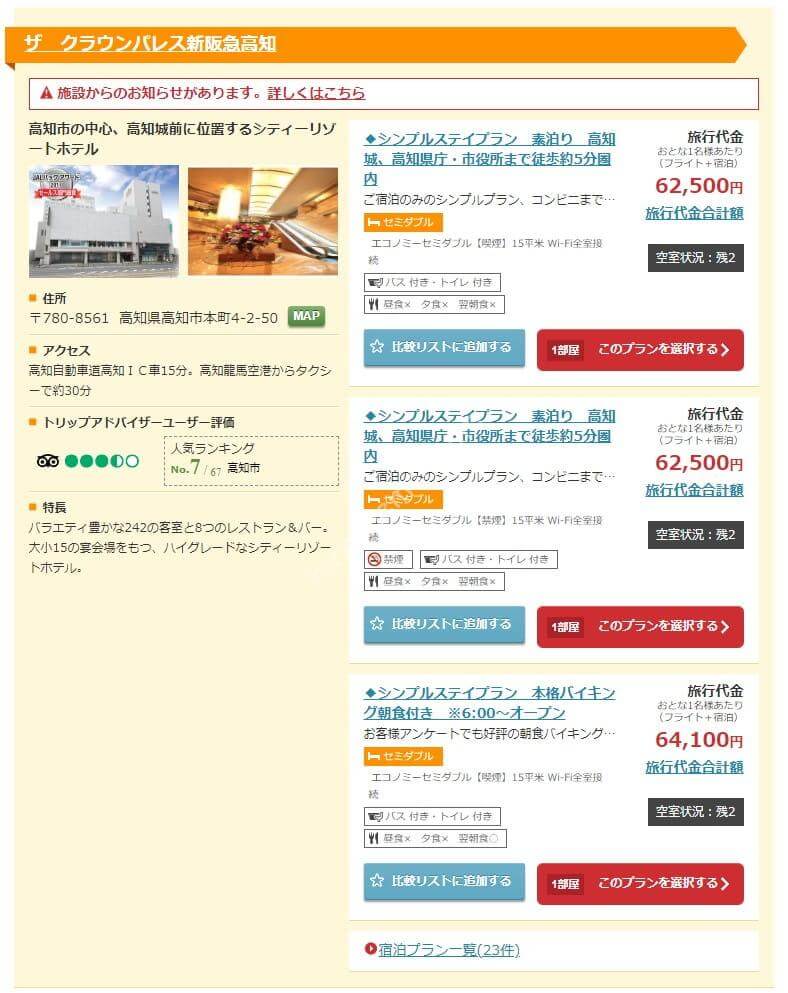Select the 喫煙 素泊り plan
The height and width of the screenshot is (993, 788).
click(x=640, y=350)
